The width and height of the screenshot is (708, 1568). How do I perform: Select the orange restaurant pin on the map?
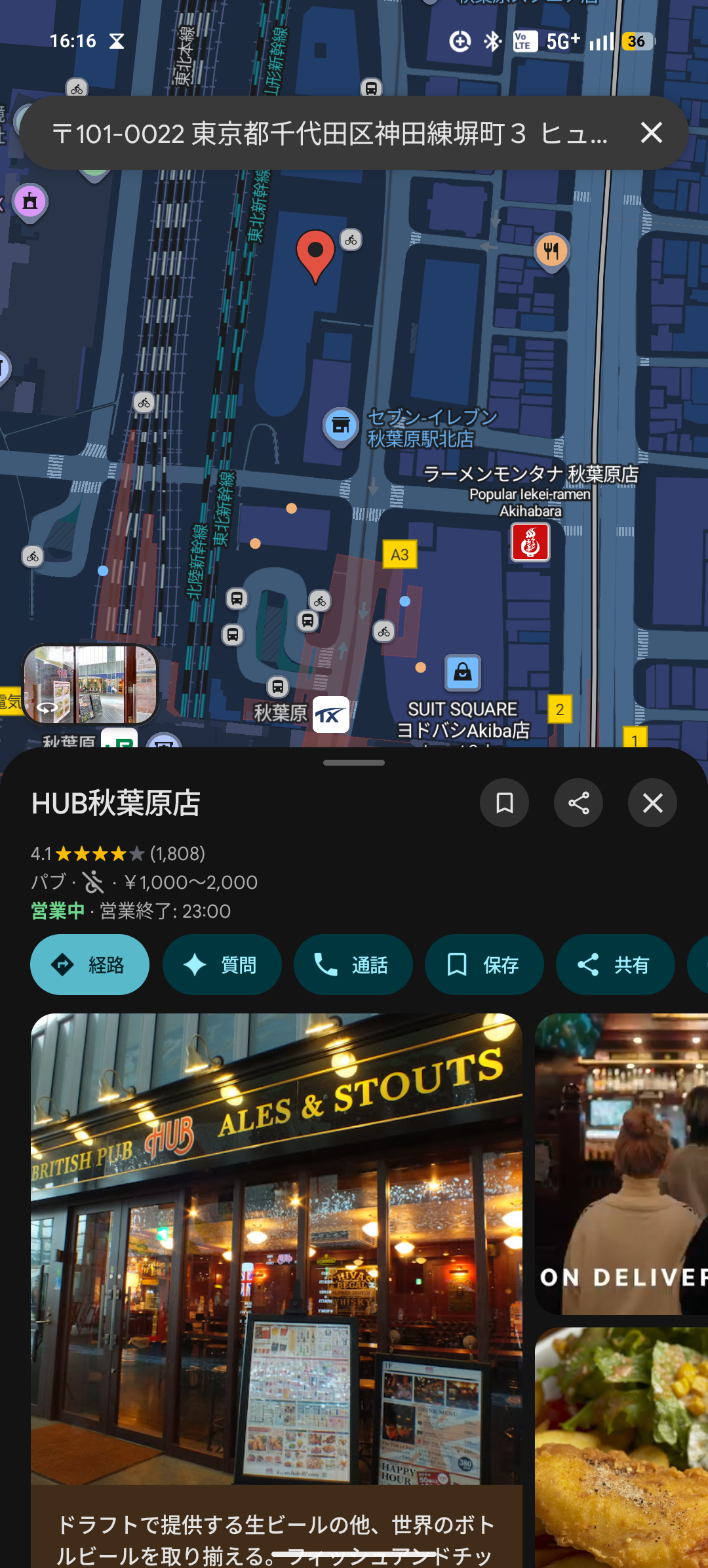point(552,252)
